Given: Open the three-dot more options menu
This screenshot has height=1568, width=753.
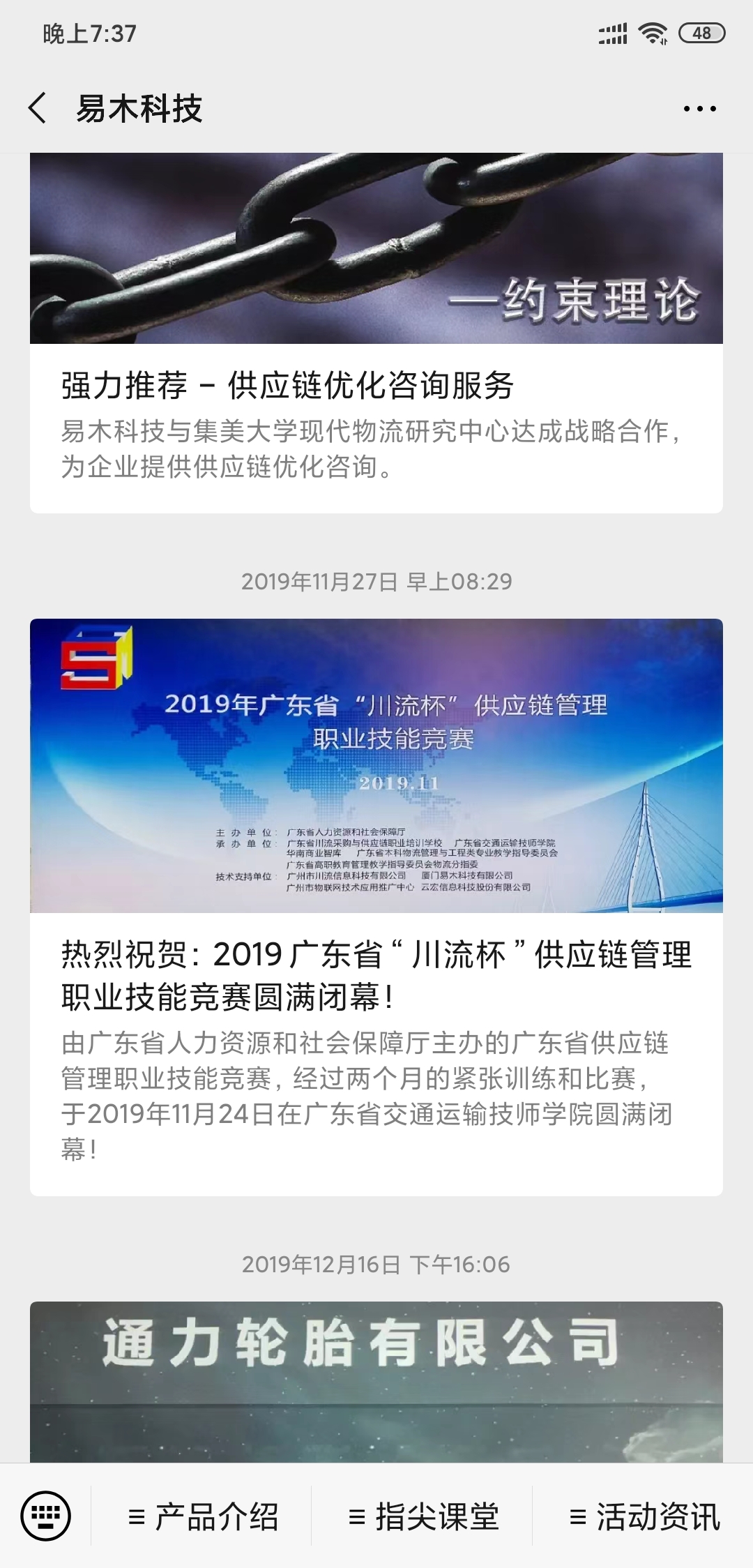Looking at the screenshot, I should click(699, 109).
